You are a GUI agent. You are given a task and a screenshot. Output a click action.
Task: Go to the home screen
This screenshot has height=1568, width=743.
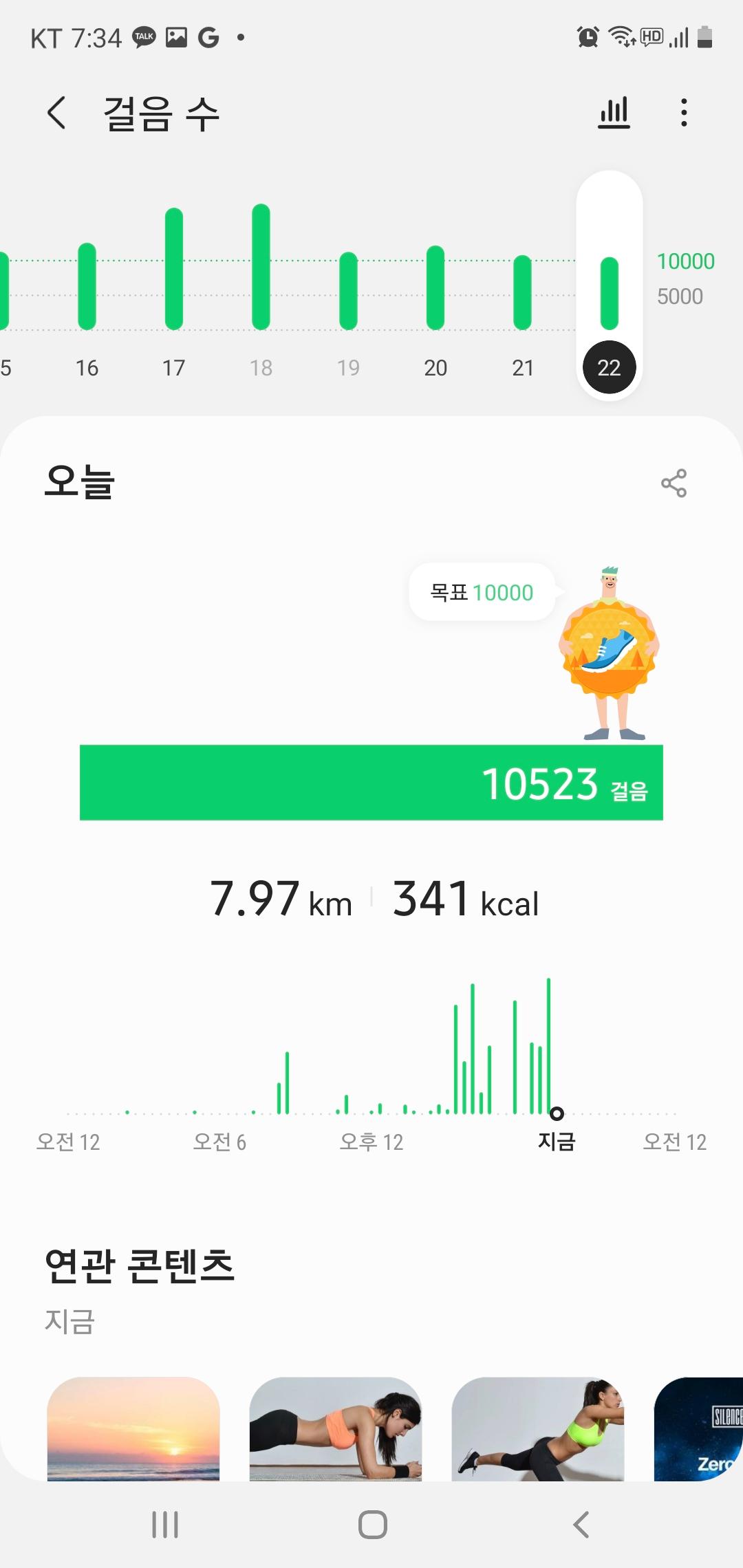(x=372, y=1525)
